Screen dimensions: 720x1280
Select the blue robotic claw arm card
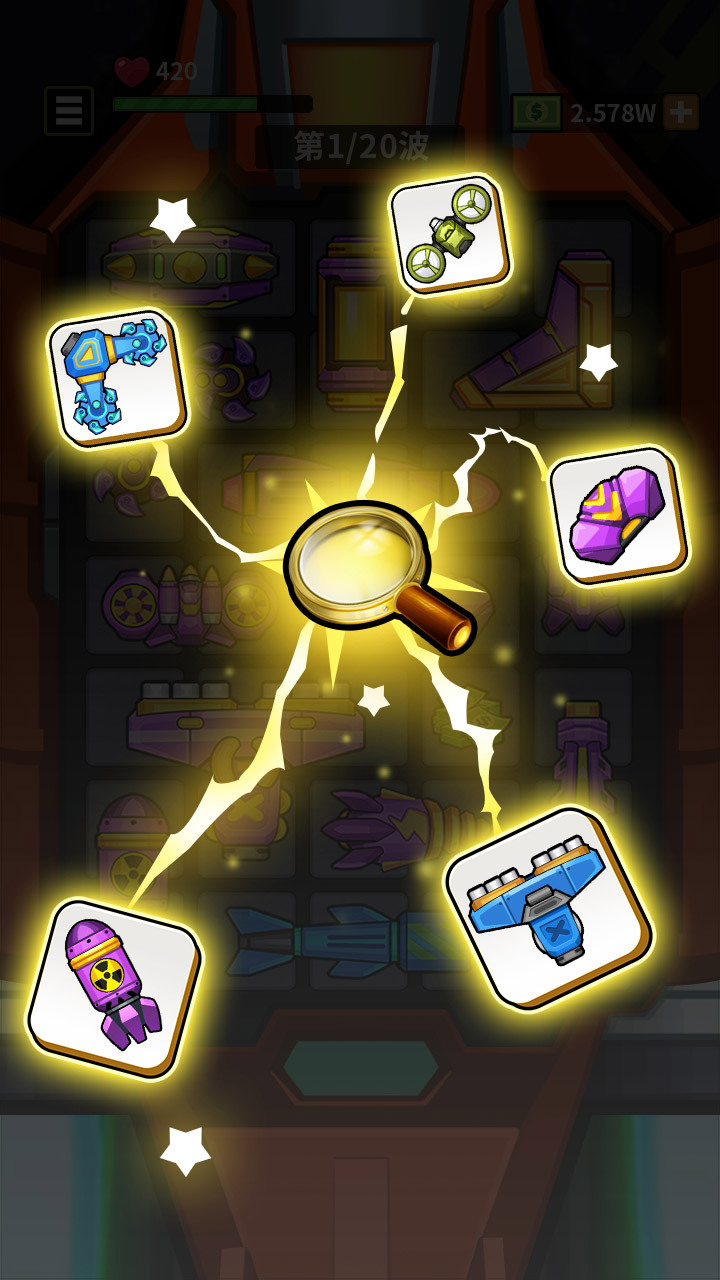(117, 377)
